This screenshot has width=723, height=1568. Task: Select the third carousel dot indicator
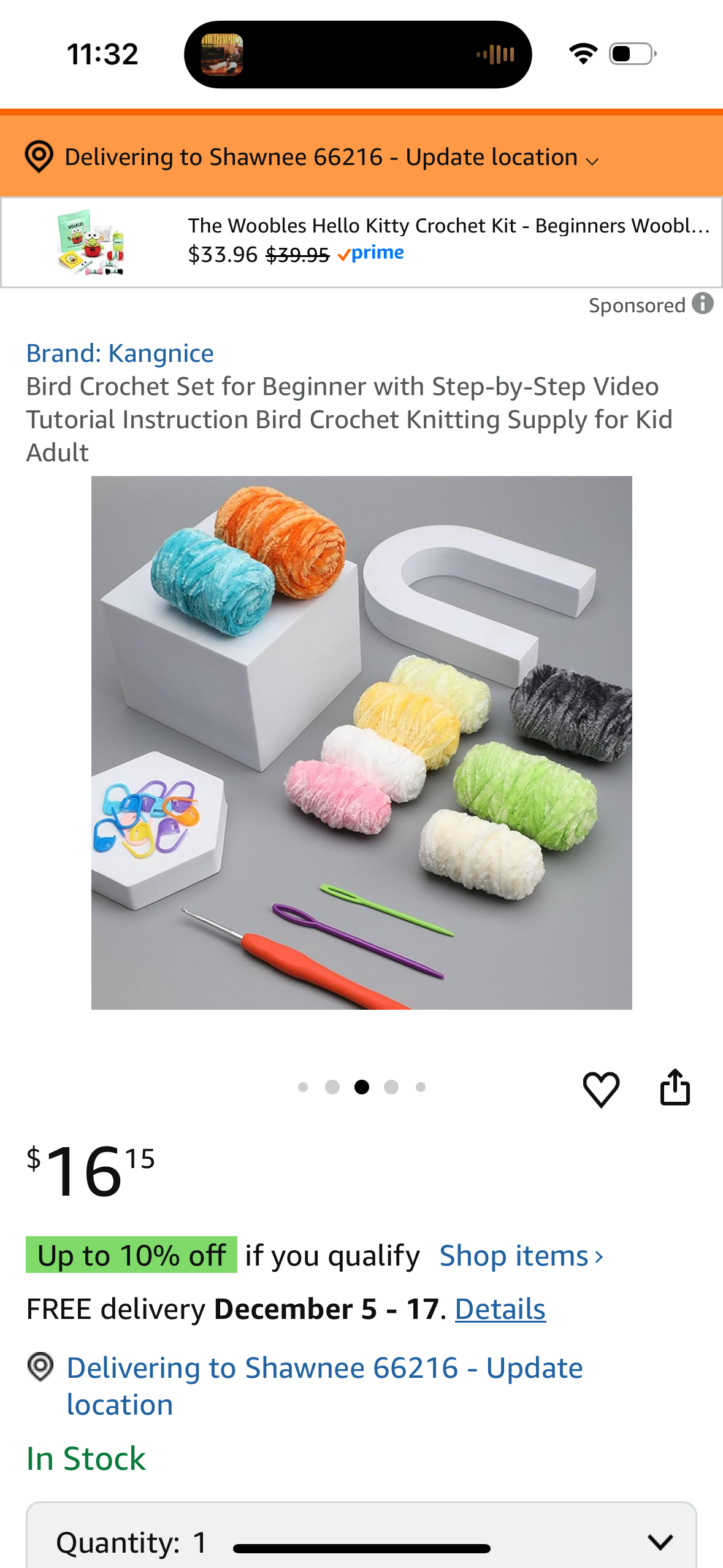coord(362,1086)
